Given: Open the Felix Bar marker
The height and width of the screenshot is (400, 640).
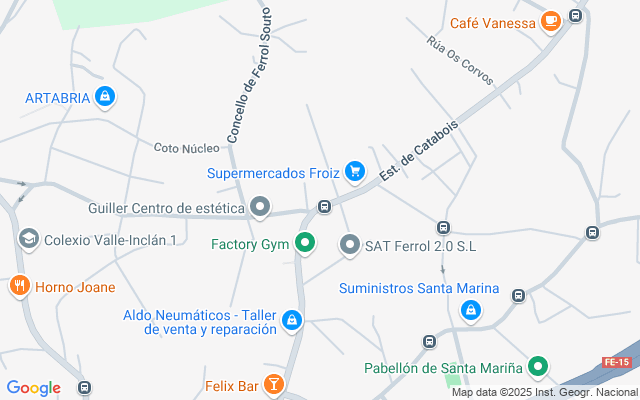Looking at the screenshot, I should coord(274,384).
